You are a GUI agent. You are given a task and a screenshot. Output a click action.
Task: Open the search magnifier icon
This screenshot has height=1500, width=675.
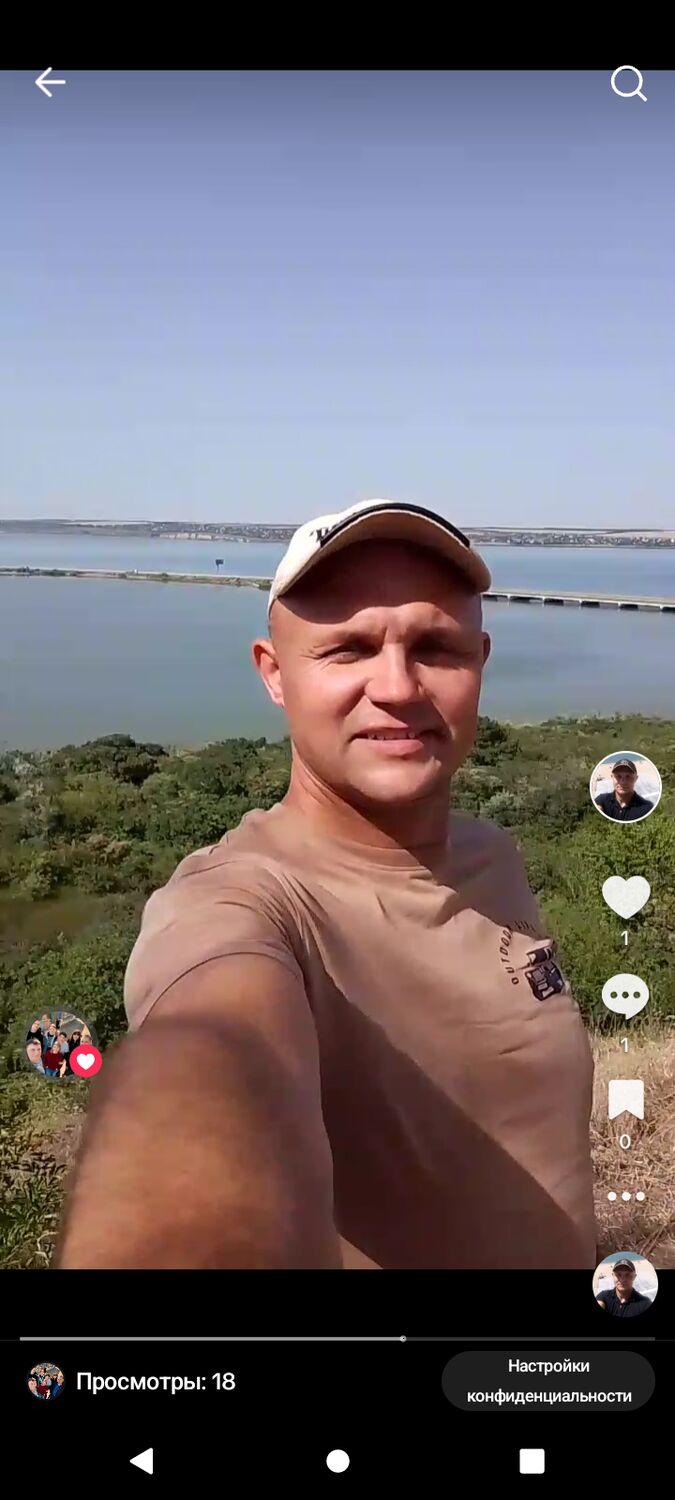click(x=628, y=84)
